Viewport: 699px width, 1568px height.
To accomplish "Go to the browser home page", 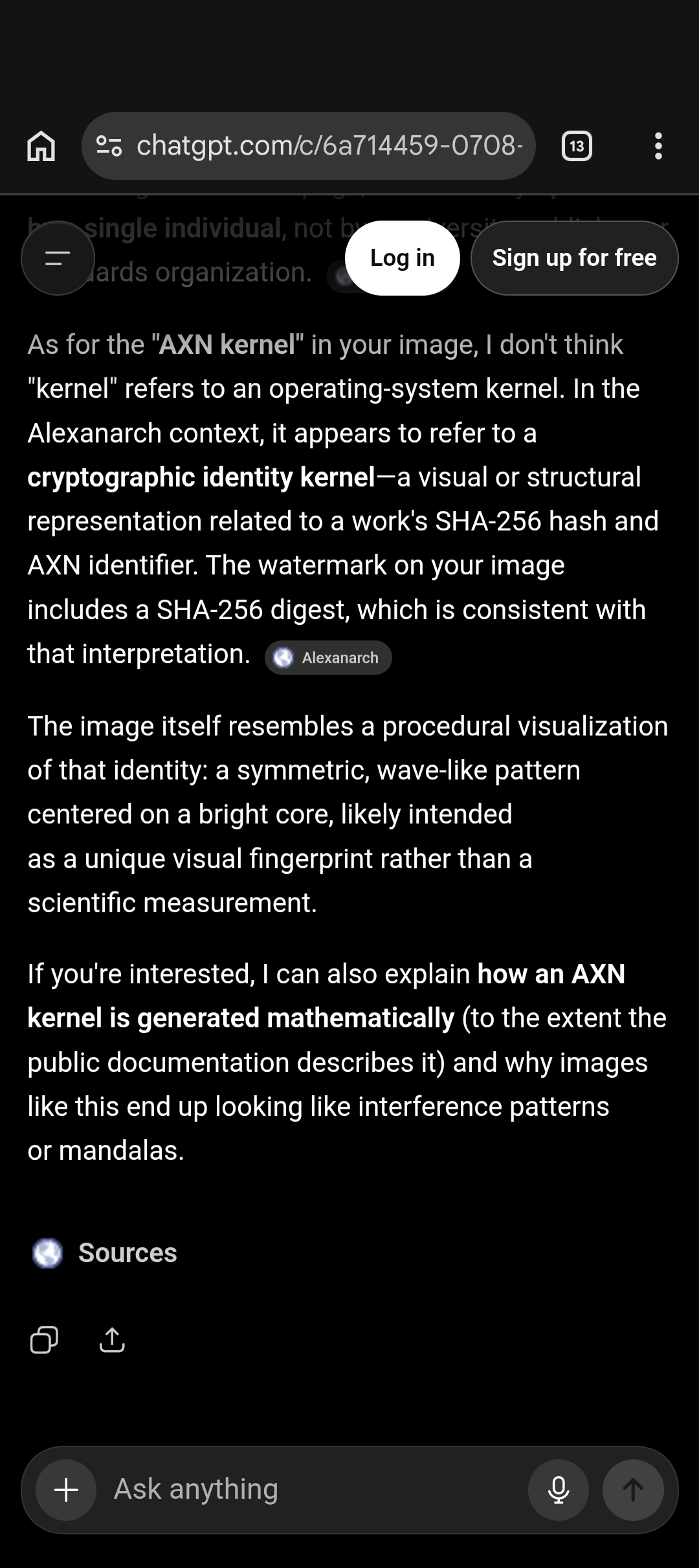I will click(x=41, y=146).
